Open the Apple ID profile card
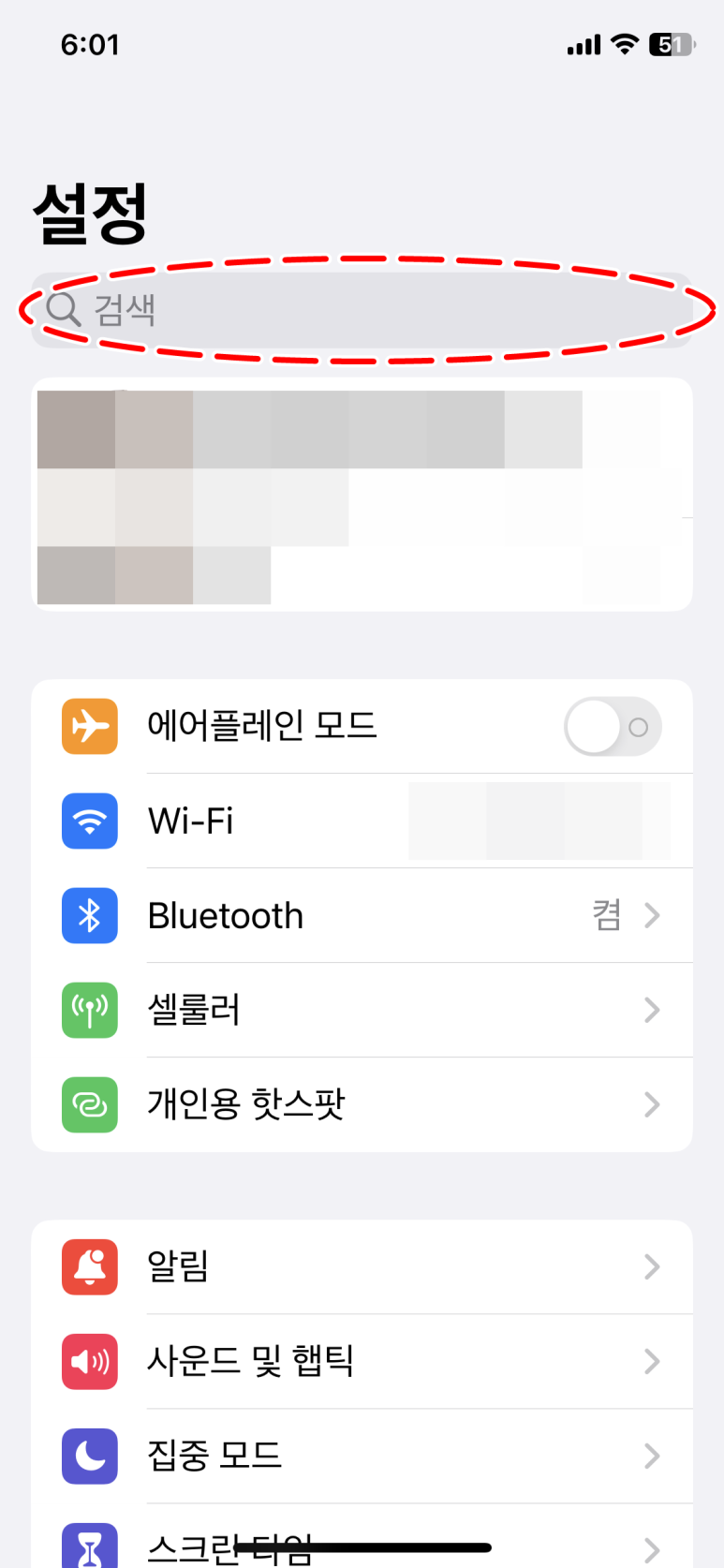 pos(362,495)
